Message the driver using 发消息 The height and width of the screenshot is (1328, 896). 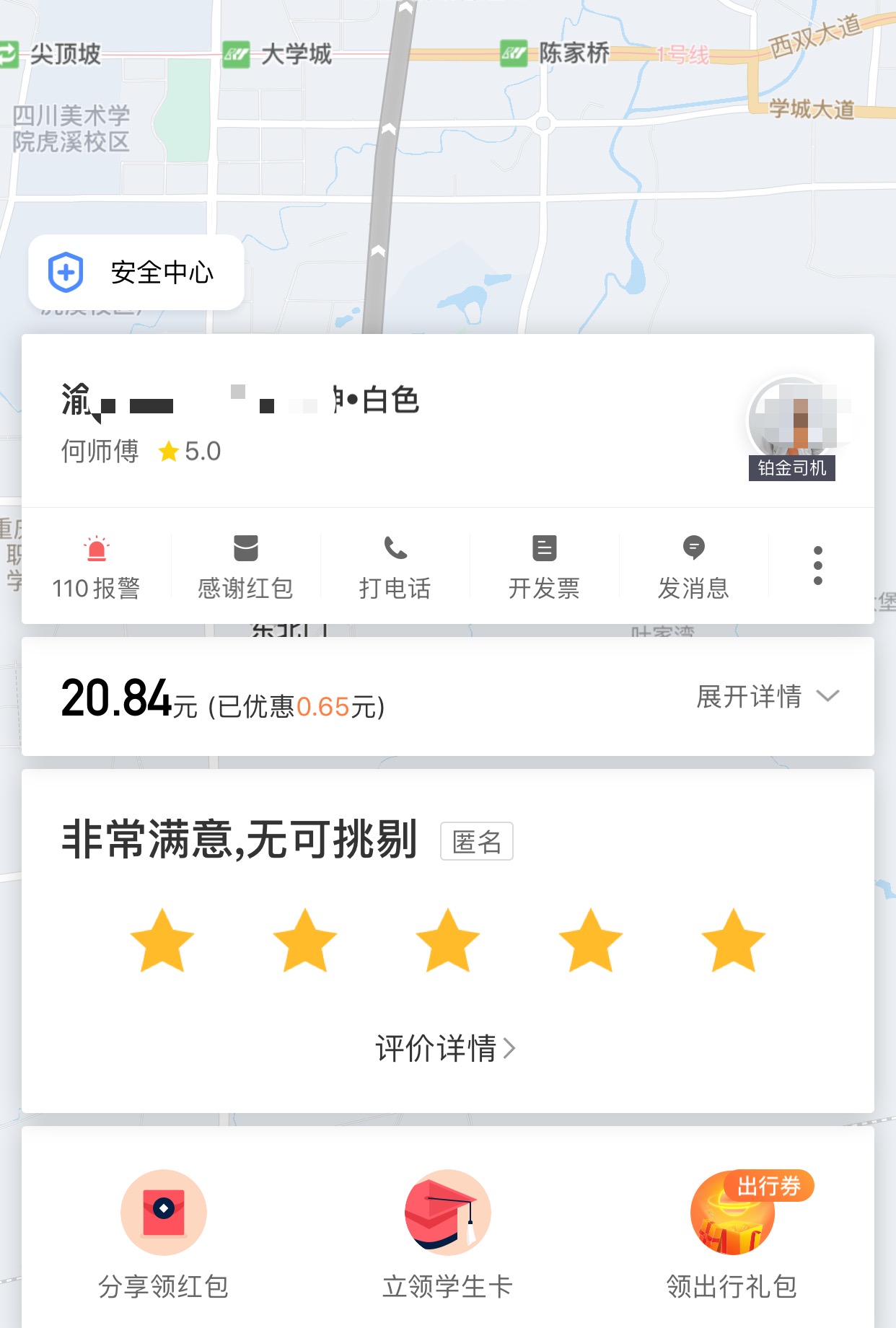click(695, 566)
